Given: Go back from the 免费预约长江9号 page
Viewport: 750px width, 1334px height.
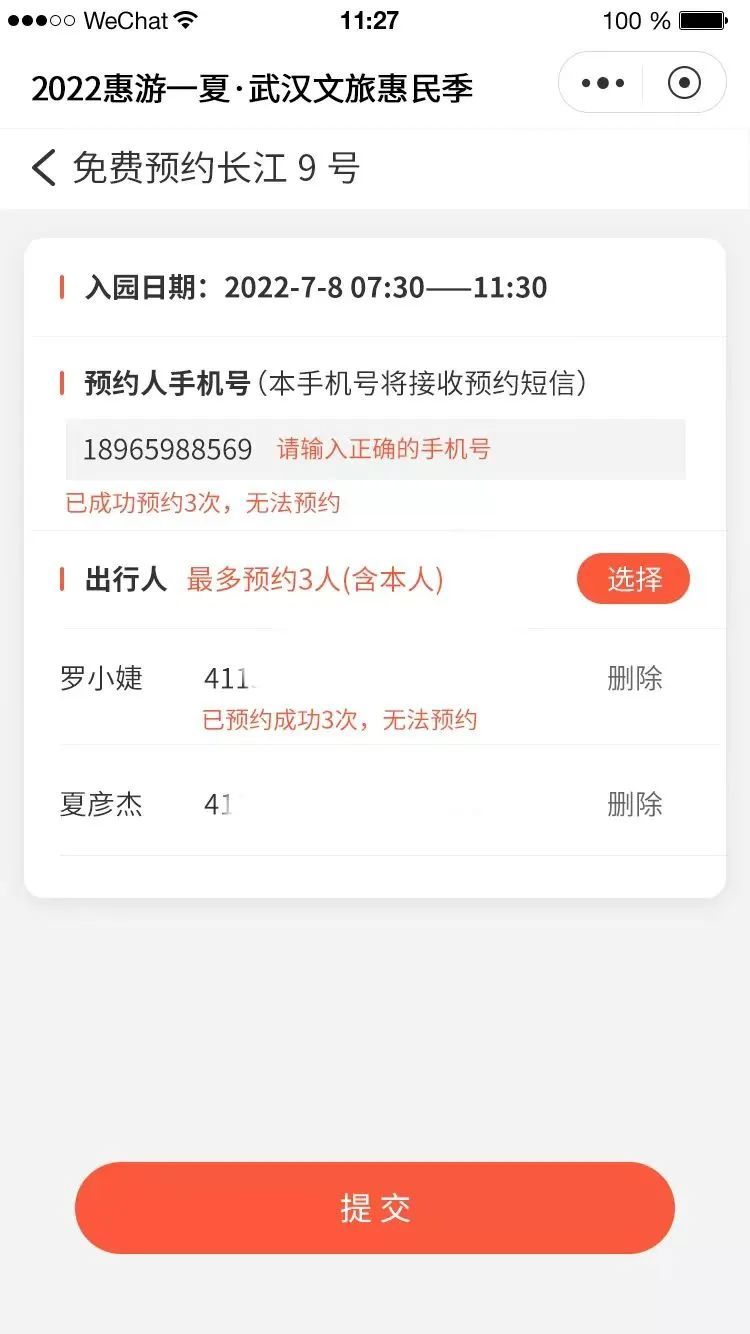Looking at the screenshot, I should [x=43, y=168].
